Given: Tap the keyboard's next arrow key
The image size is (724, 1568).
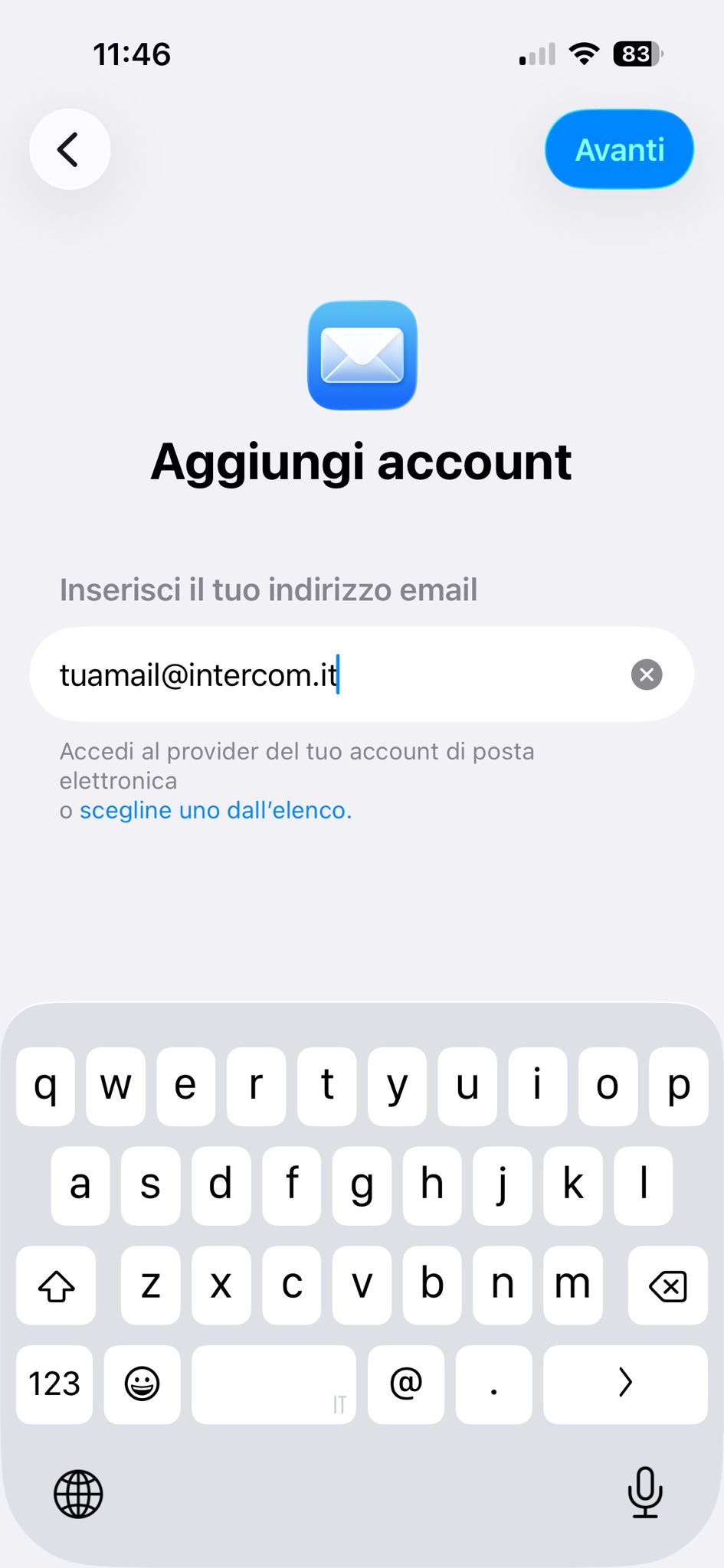Looking at the screenshot, I should tap(625, 1383).
